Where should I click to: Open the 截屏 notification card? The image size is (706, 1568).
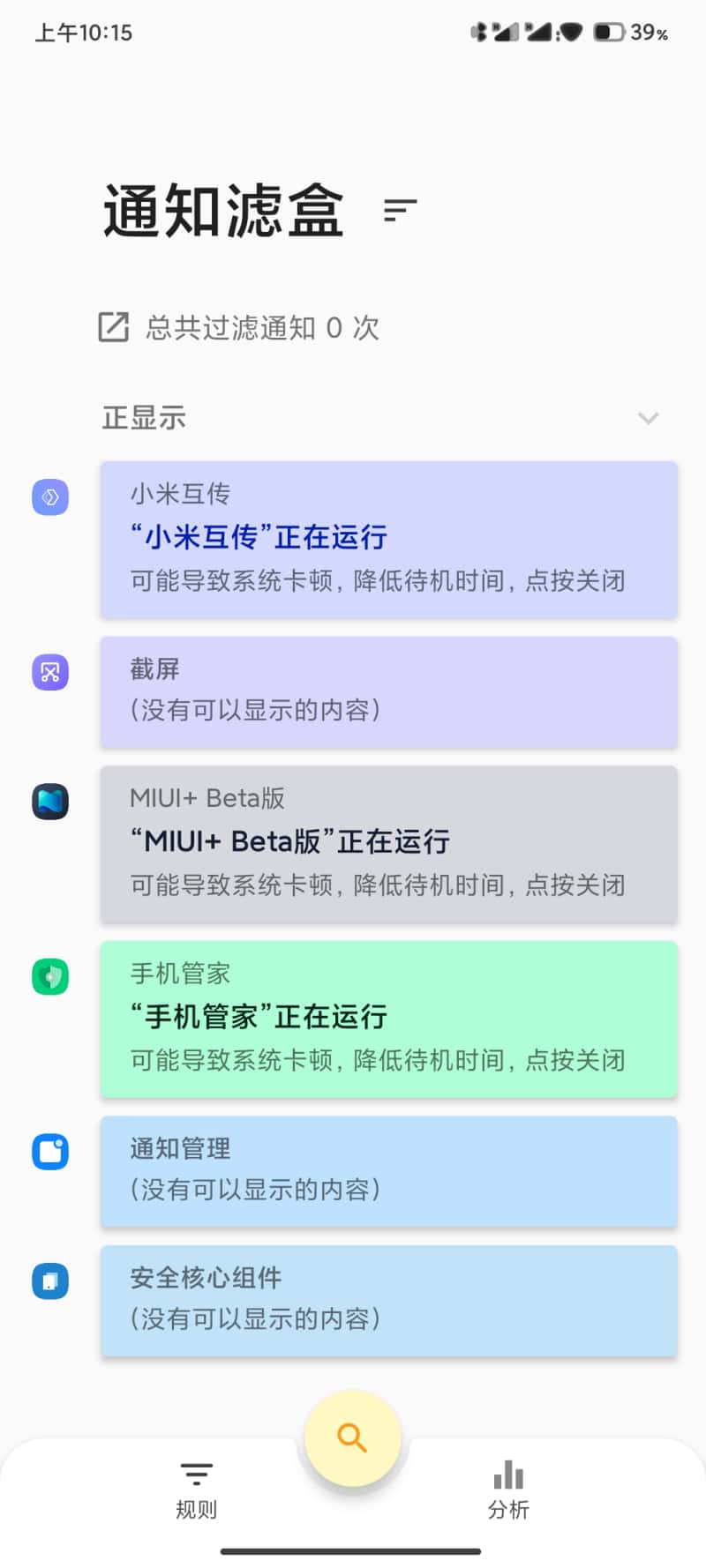(388, 692)
